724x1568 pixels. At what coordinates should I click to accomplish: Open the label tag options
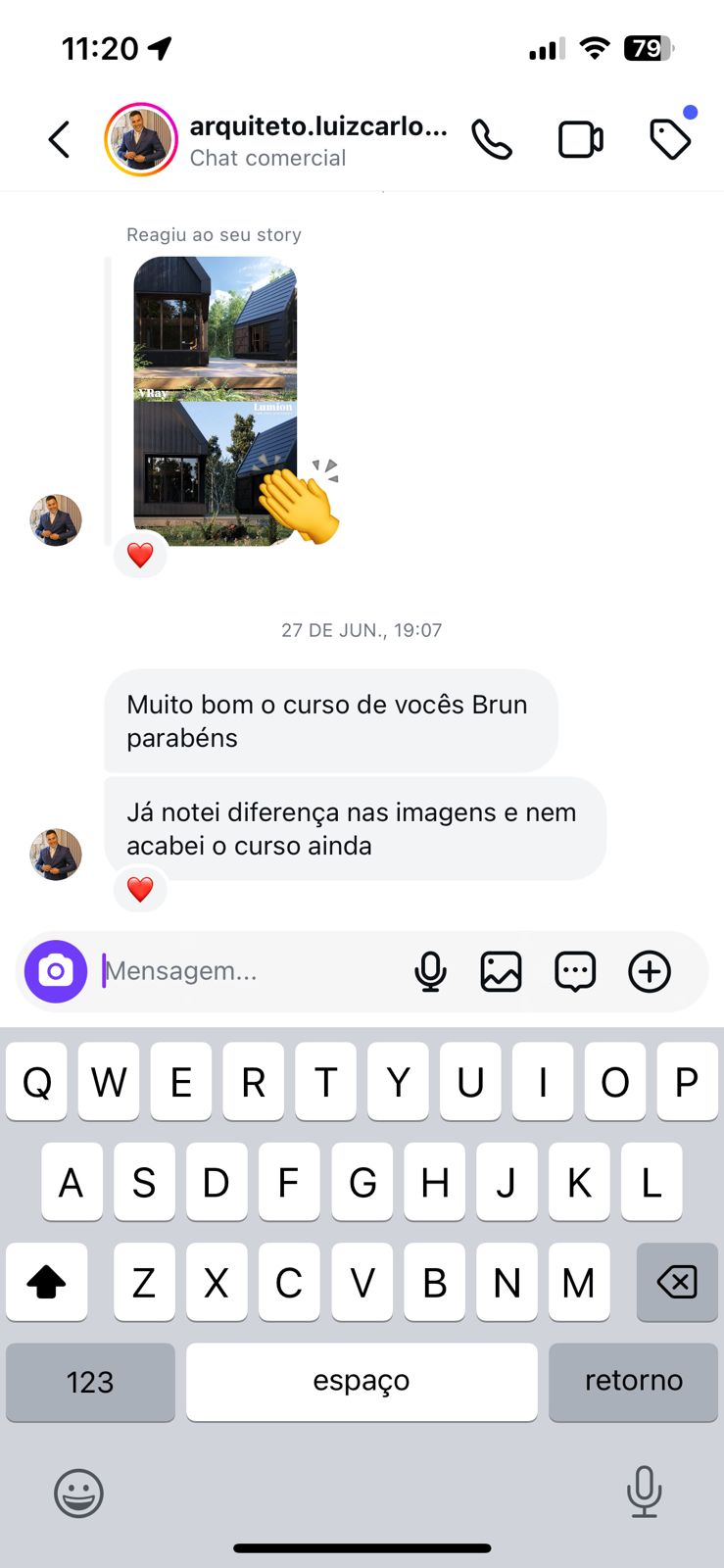click(x=670, y=139)
